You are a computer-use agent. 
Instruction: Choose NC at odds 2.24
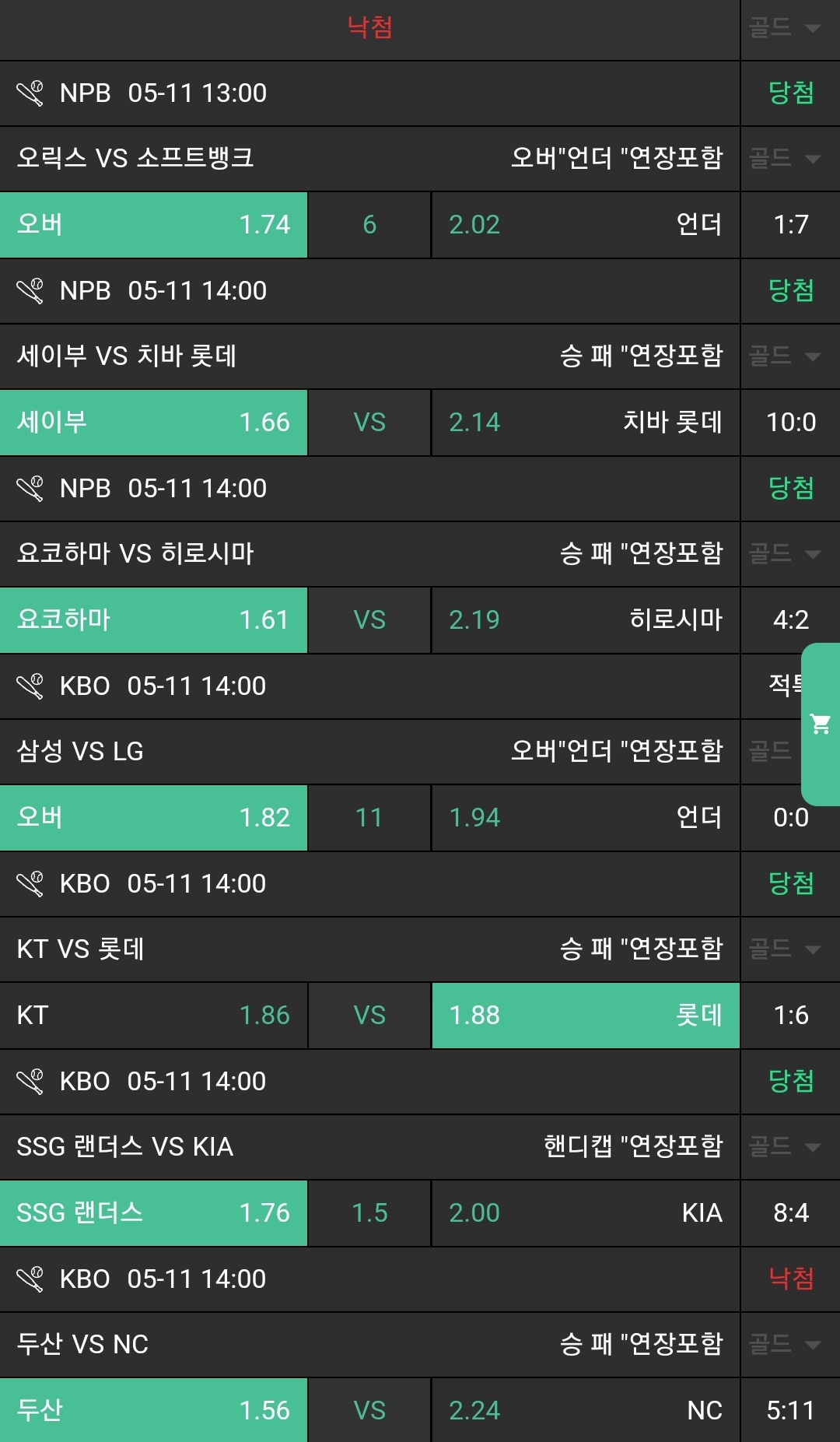pos(585,1410)
